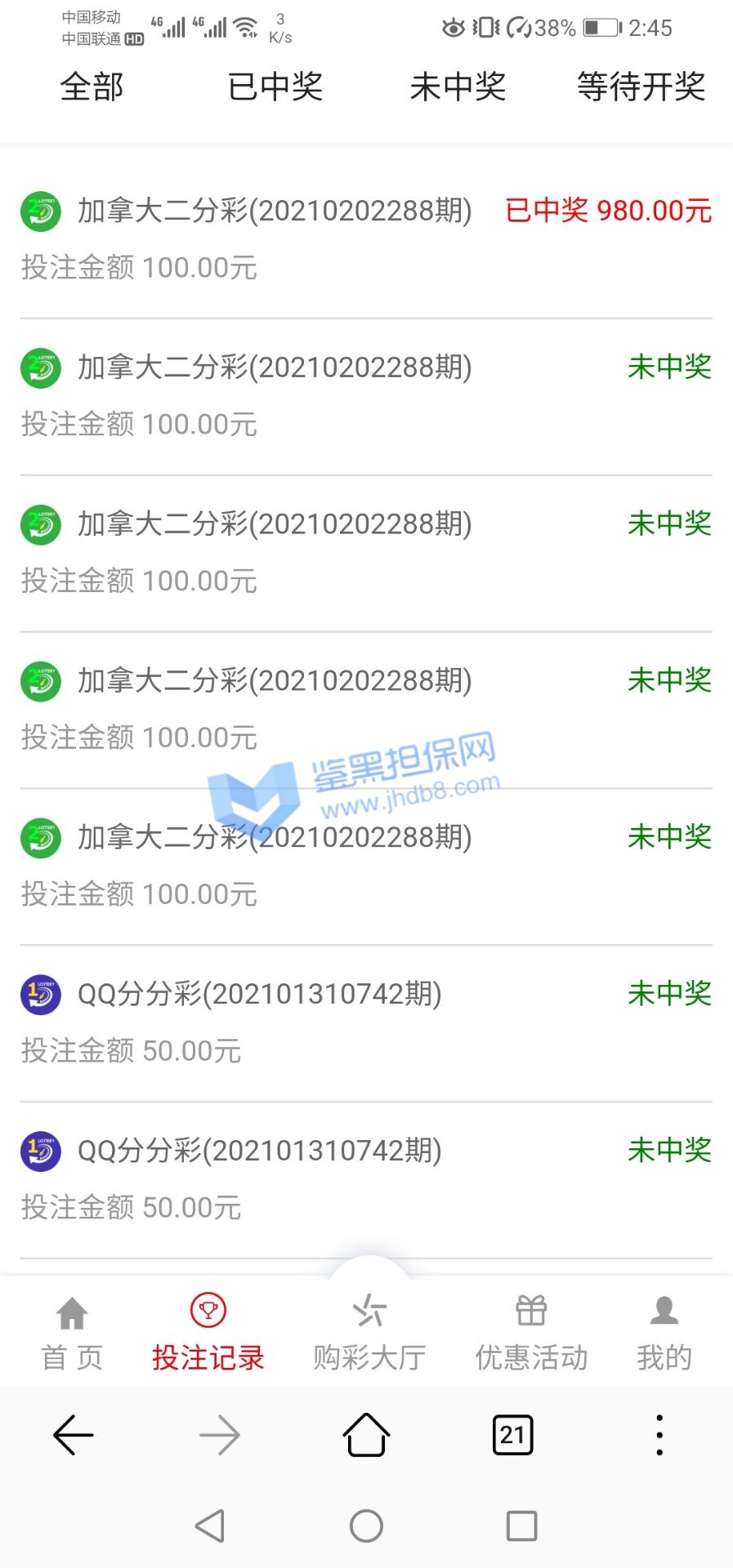Open the browser tab switcher showing 21

pos(512,1435)
